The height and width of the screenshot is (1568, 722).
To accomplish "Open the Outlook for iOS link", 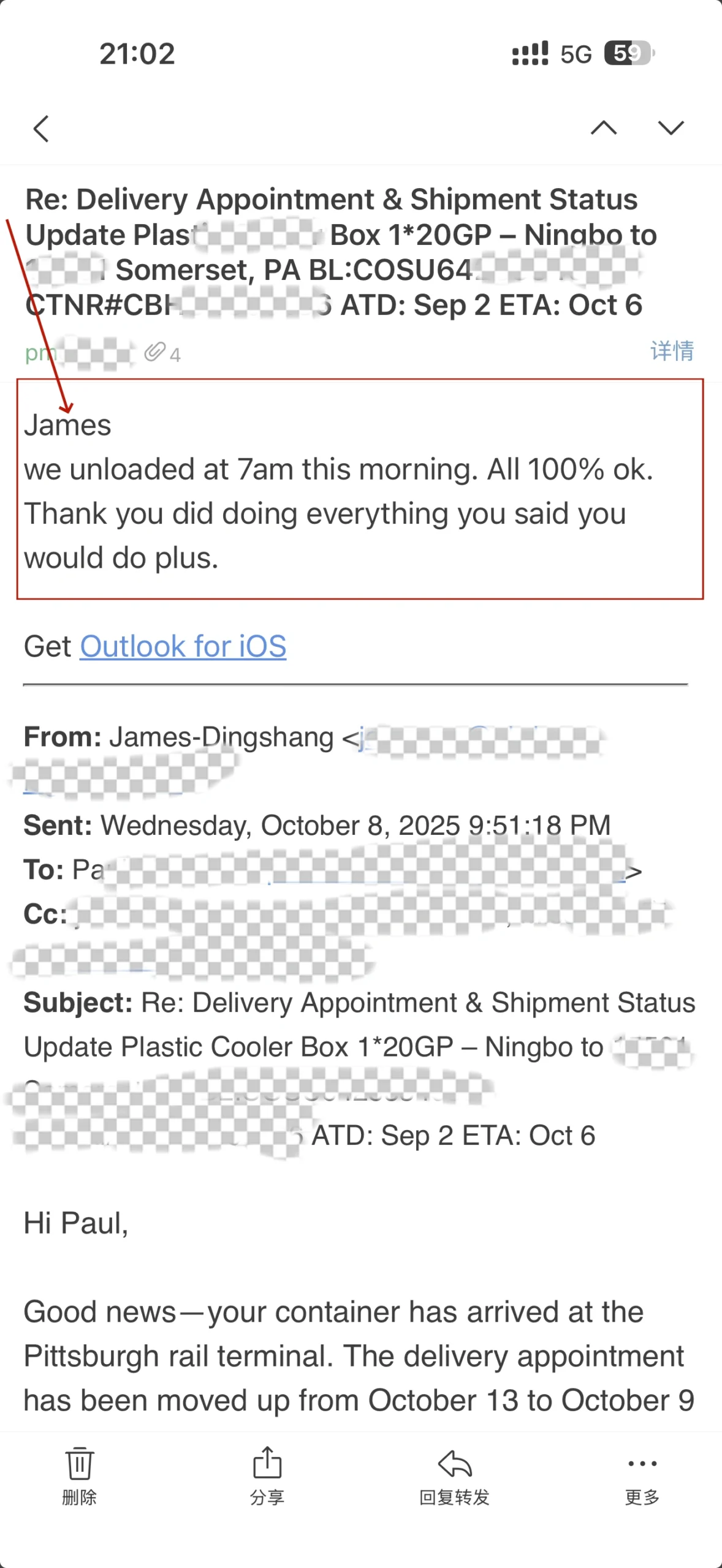I will click(183, 646).
